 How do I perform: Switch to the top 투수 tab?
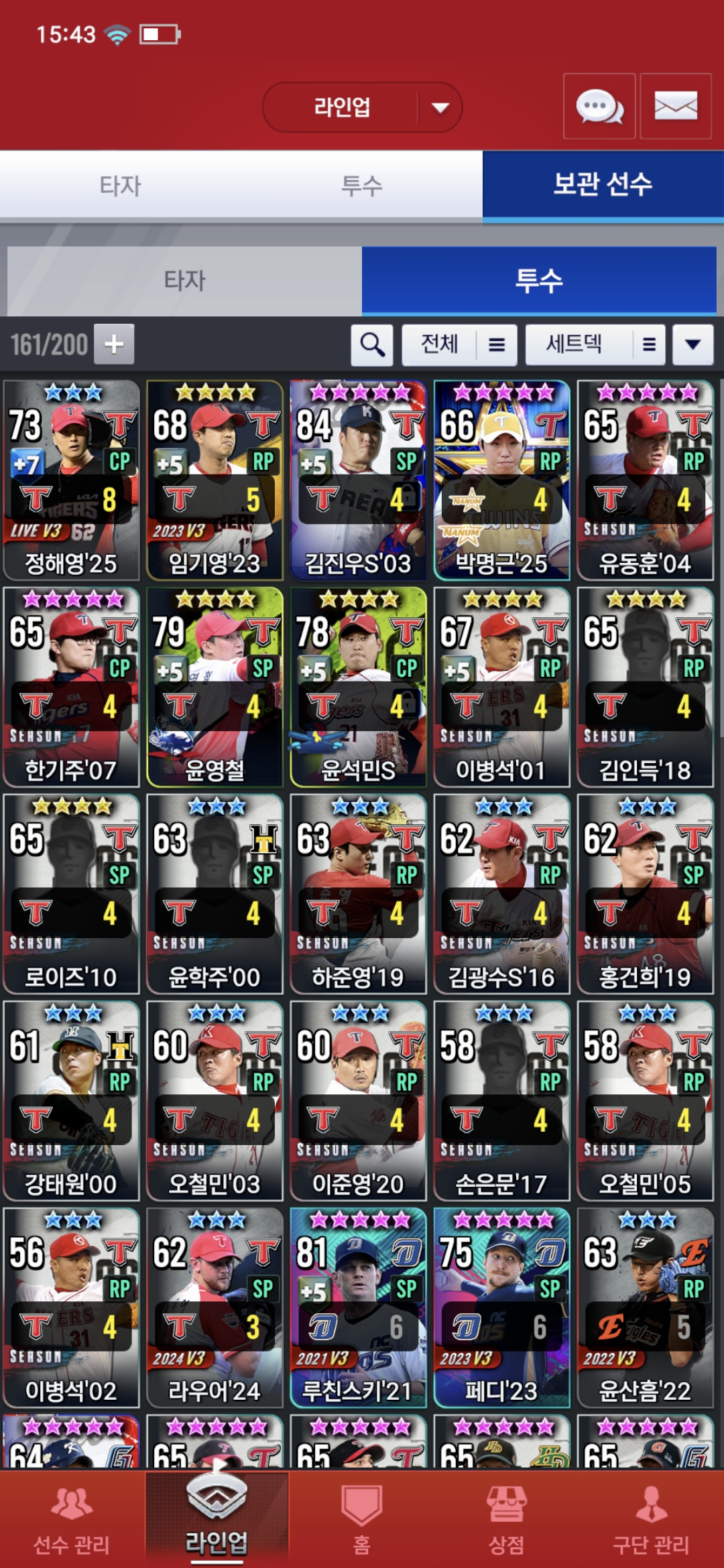click(362, 186)
